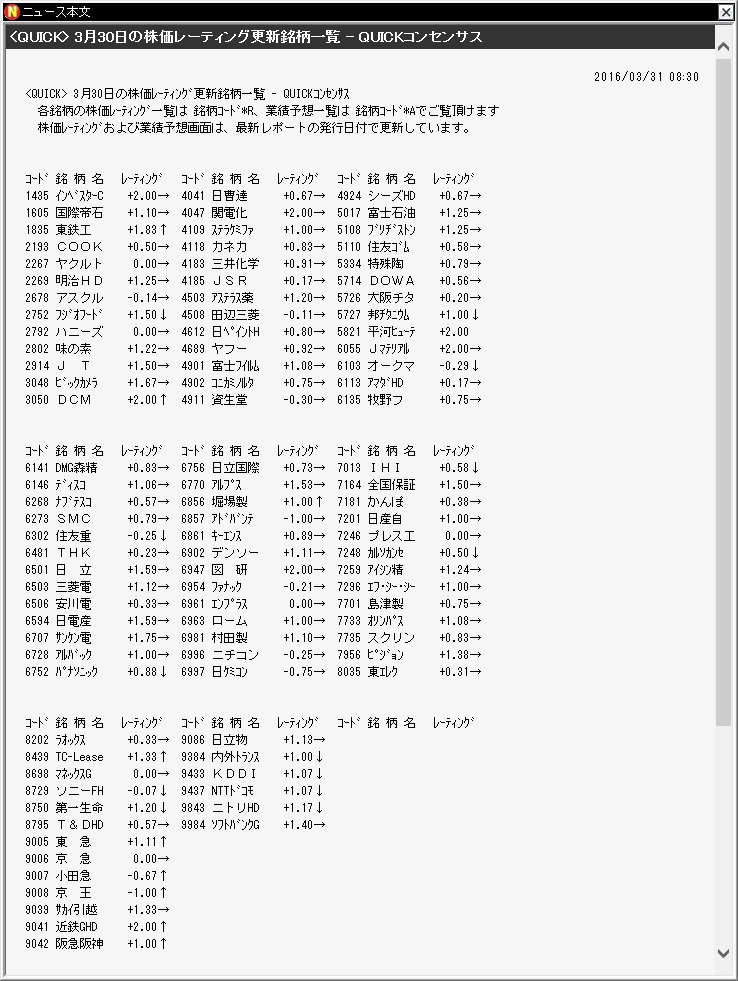Click the scrollbar's up arrow
This screenshot has height=981, width=738.
(x=724, y=60)
